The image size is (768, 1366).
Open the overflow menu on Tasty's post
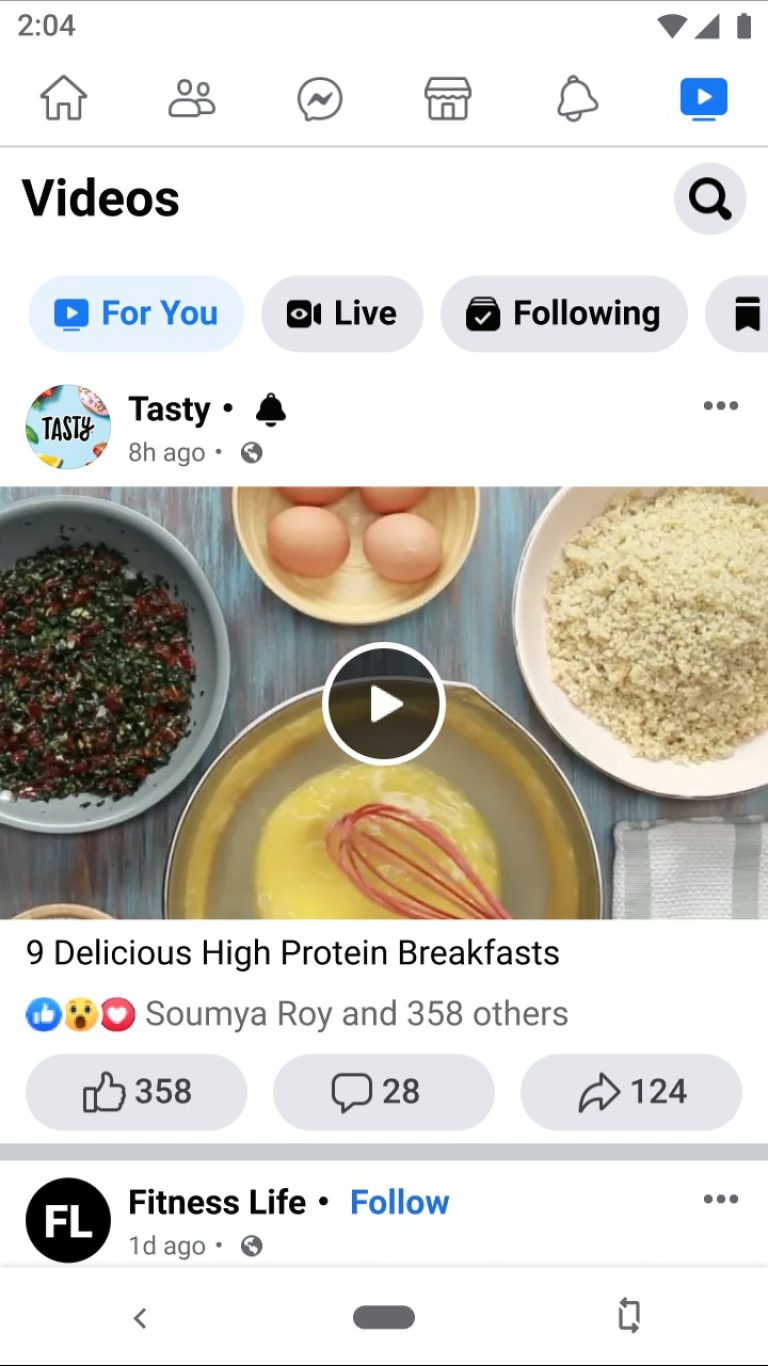coord(720,406)
